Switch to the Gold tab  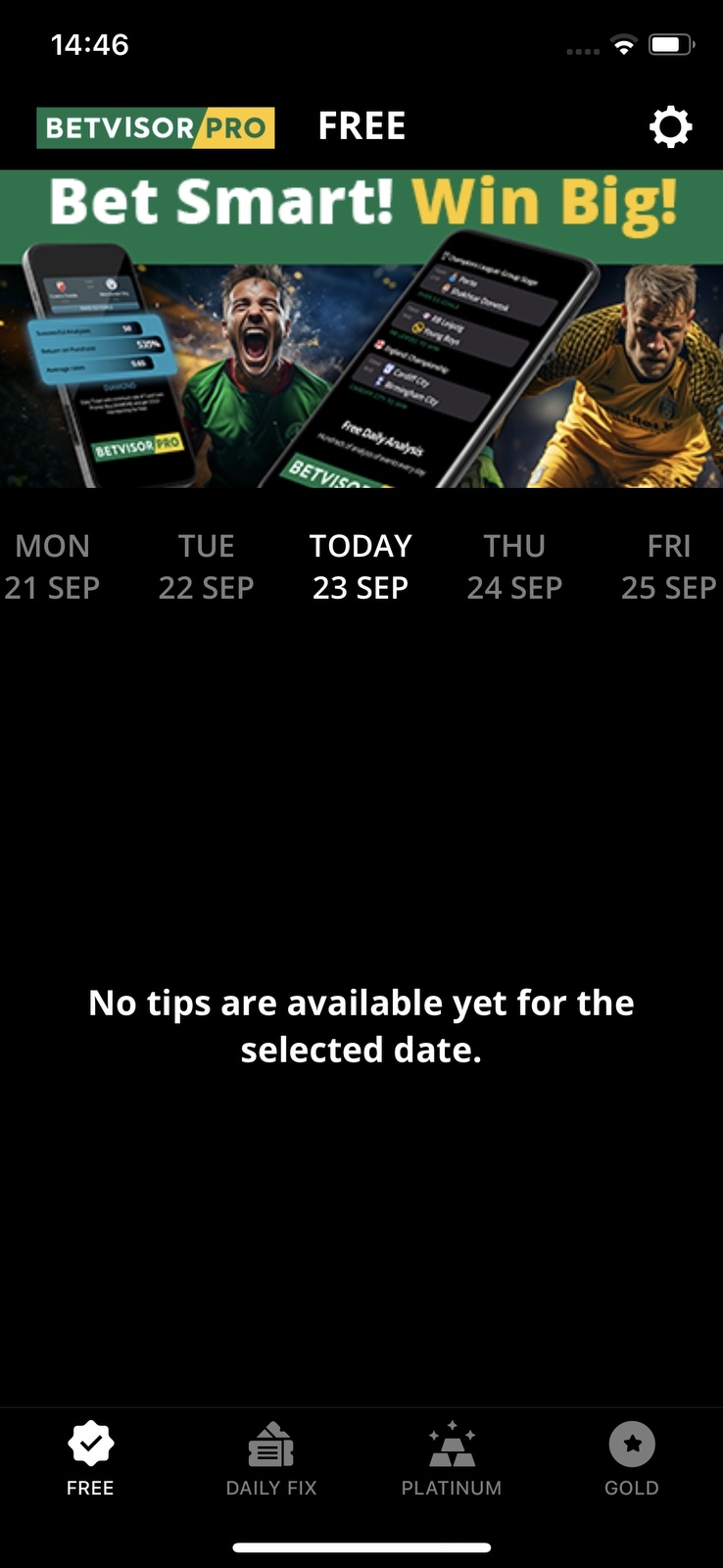point(632,1459)
